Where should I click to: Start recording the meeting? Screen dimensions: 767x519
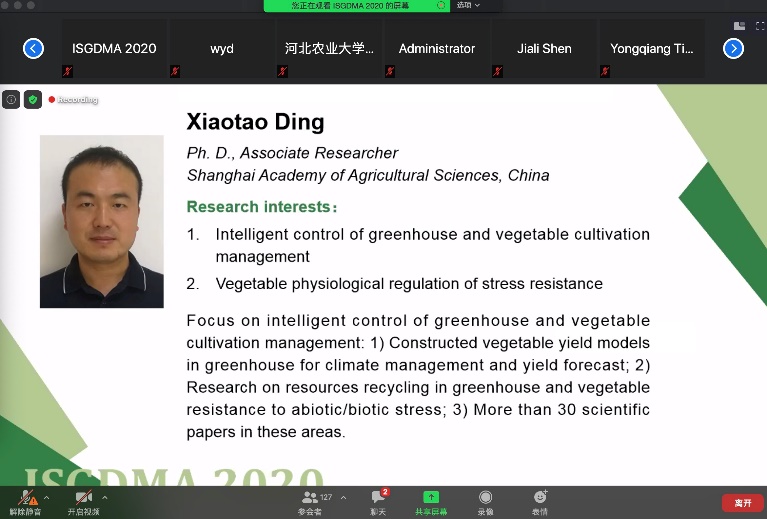(x=485, y=500)
